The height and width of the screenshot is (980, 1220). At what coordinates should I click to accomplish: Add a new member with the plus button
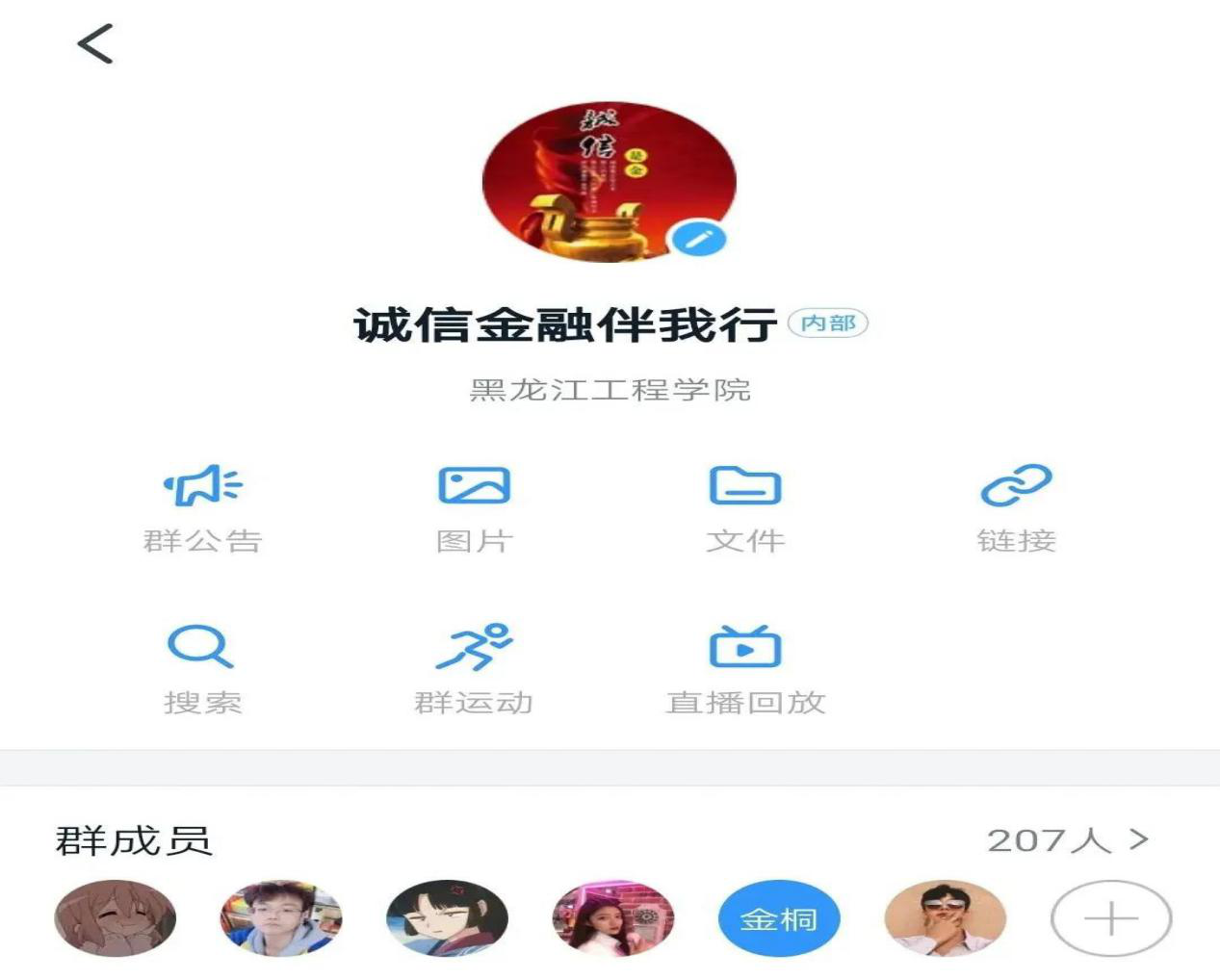[1110, 919]
